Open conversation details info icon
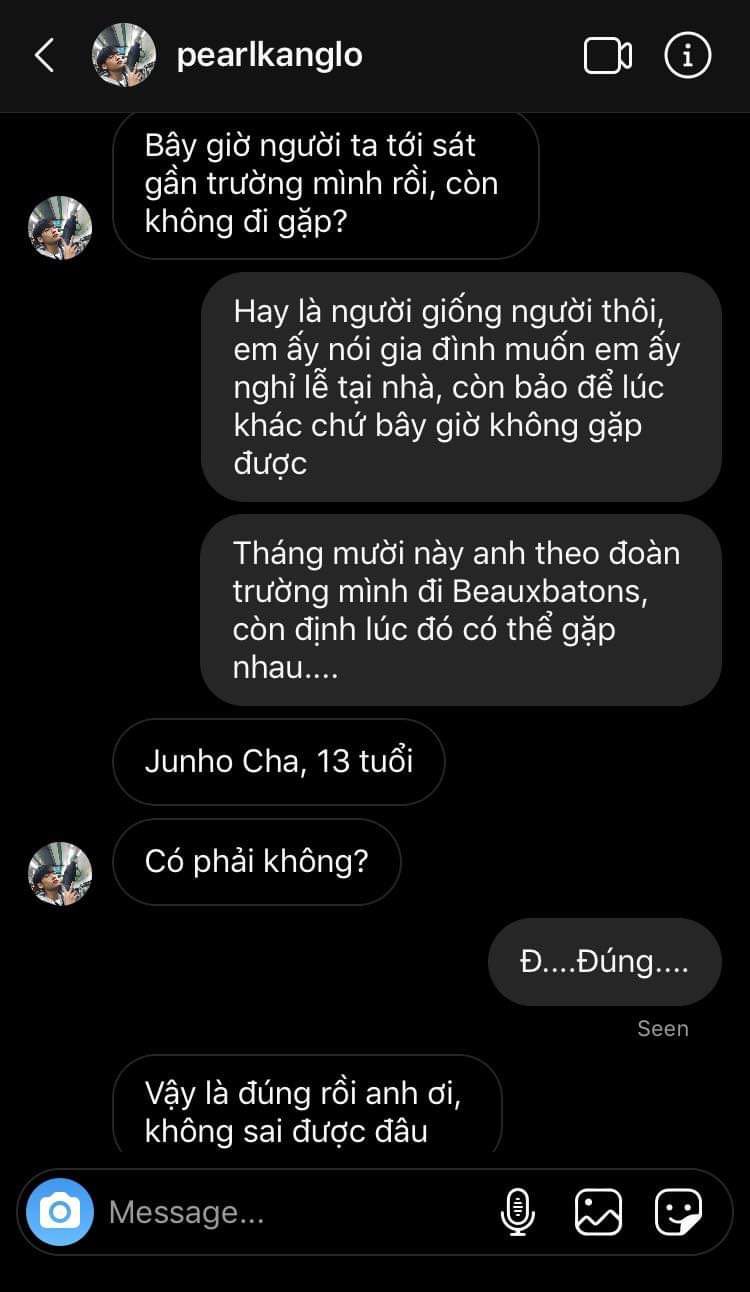750x1292 pixels. [687, 56]
